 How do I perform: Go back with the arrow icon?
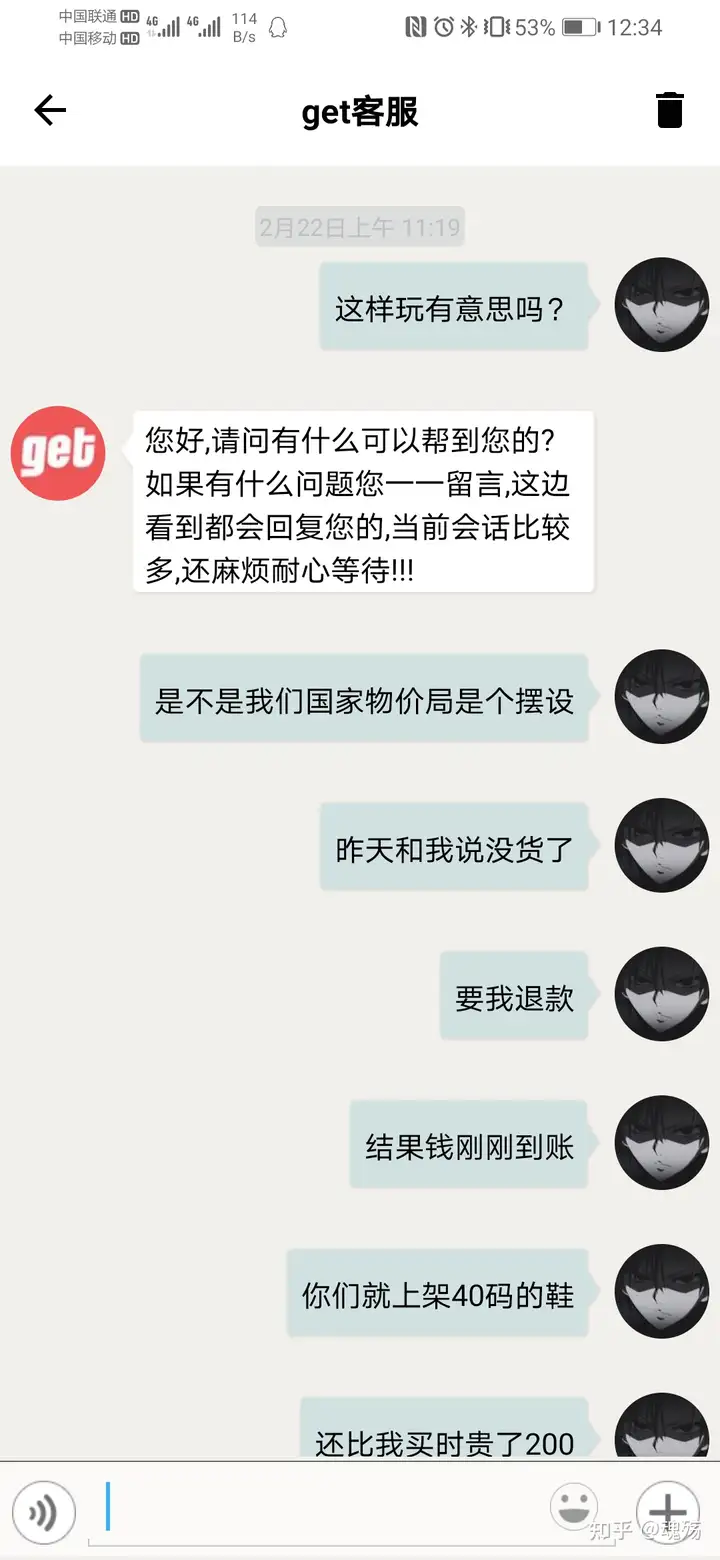click(50, 110)
